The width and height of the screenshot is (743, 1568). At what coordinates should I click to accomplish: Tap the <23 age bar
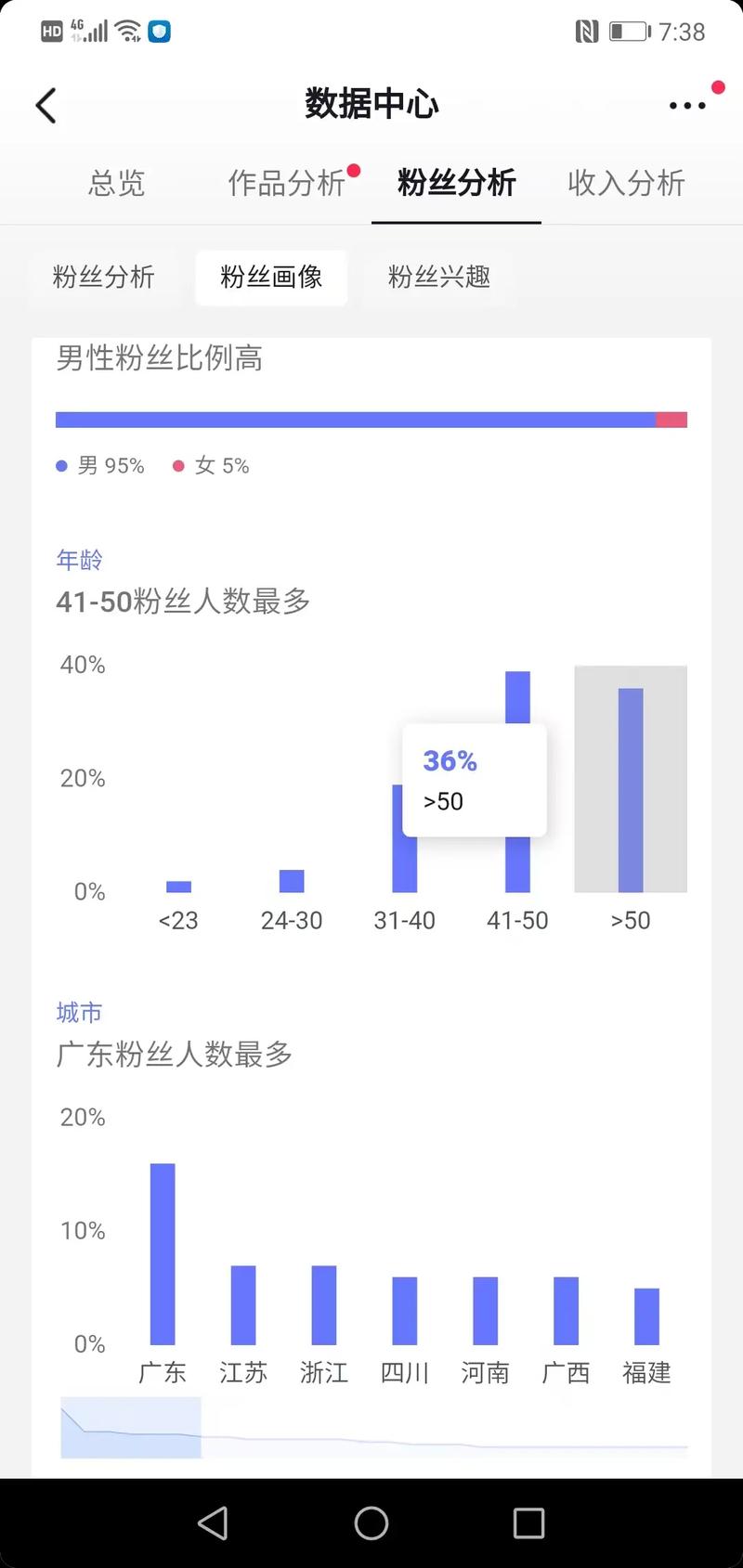[178, 886]
